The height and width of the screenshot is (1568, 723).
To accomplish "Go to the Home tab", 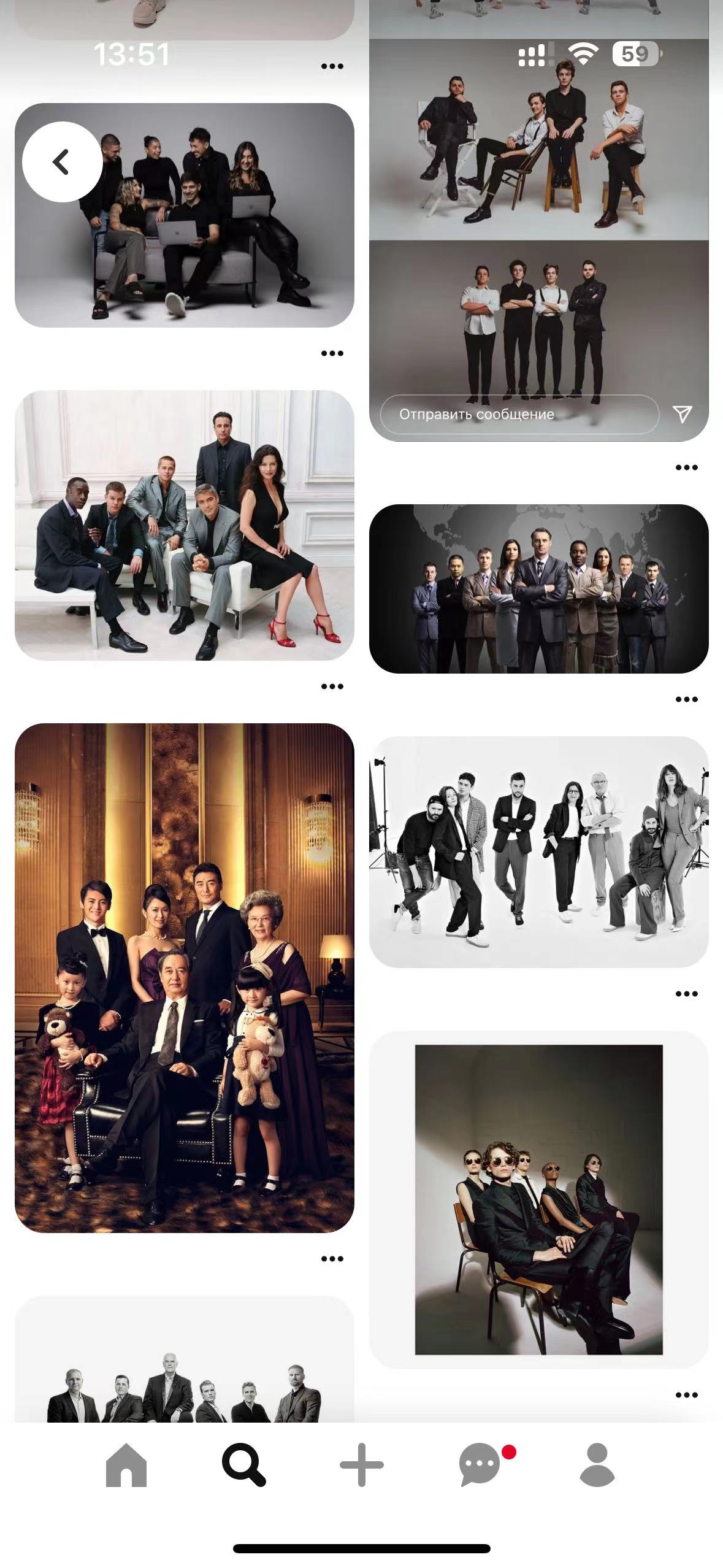I will (126, 1465).
